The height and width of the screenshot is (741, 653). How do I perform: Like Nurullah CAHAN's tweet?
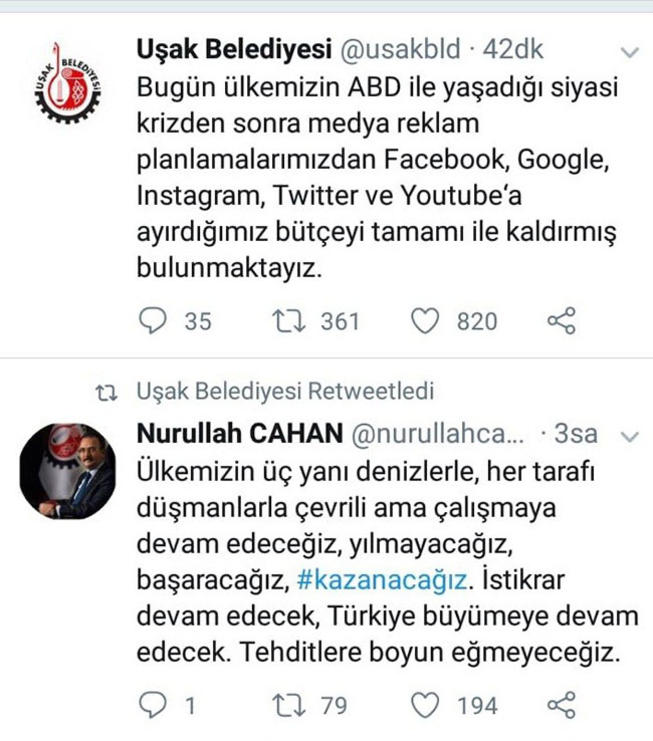pyautogui.click(x=426, y=706)
